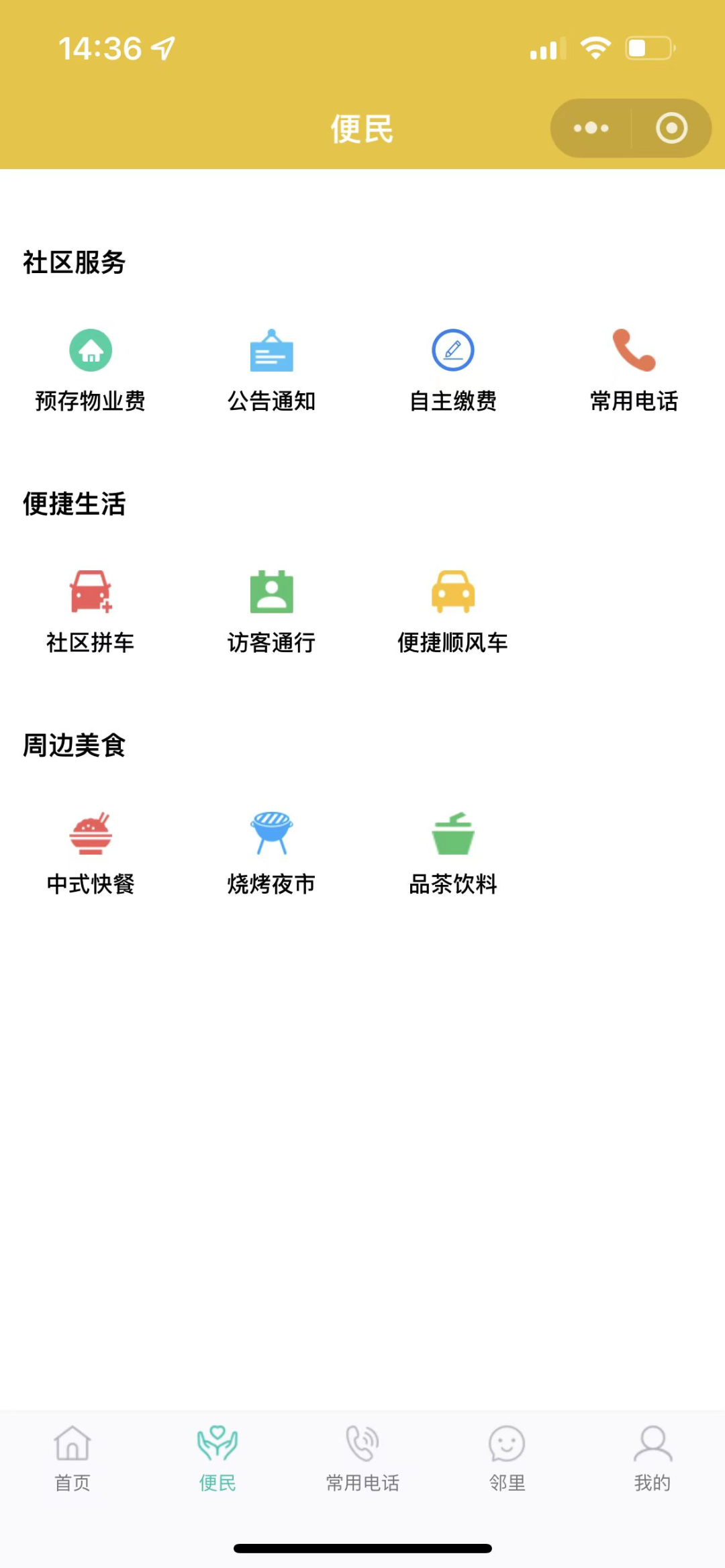
Task: Open 常用电话 under 社区服务
Action: point(634,370)
